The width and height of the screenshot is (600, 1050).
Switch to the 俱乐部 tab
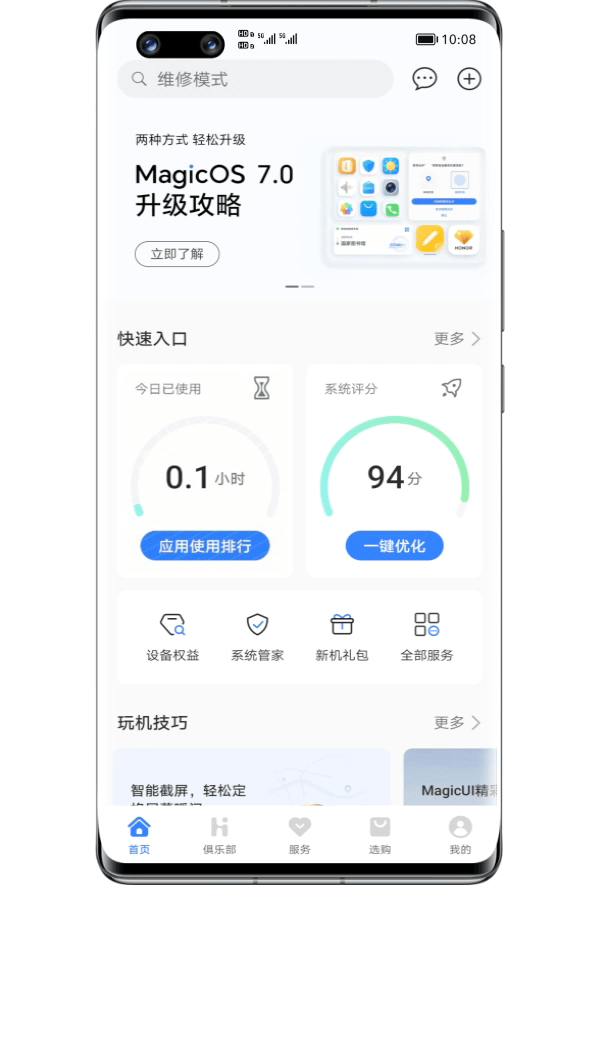click(219, 835)
